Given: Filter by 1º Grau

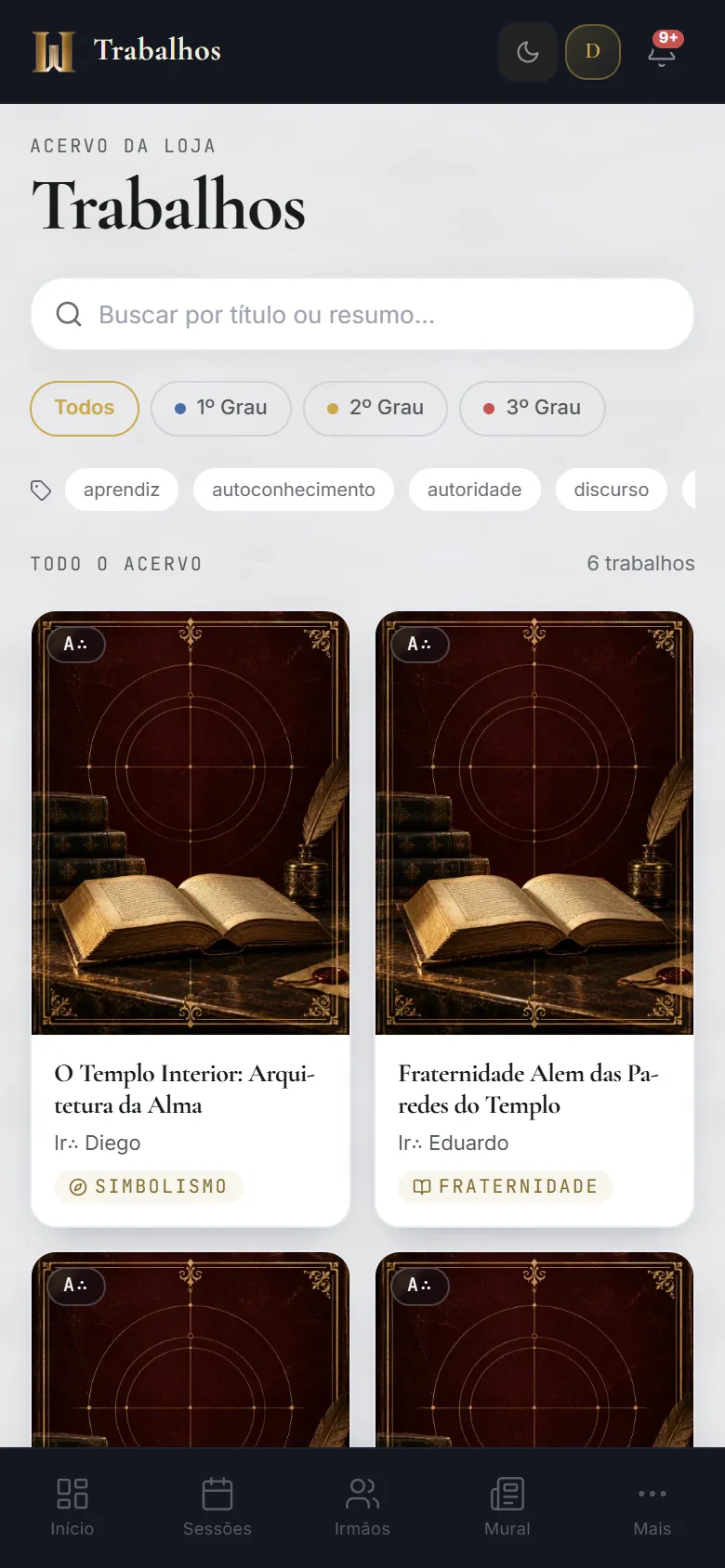Looking at the screenshot, I should coord(221,408).
